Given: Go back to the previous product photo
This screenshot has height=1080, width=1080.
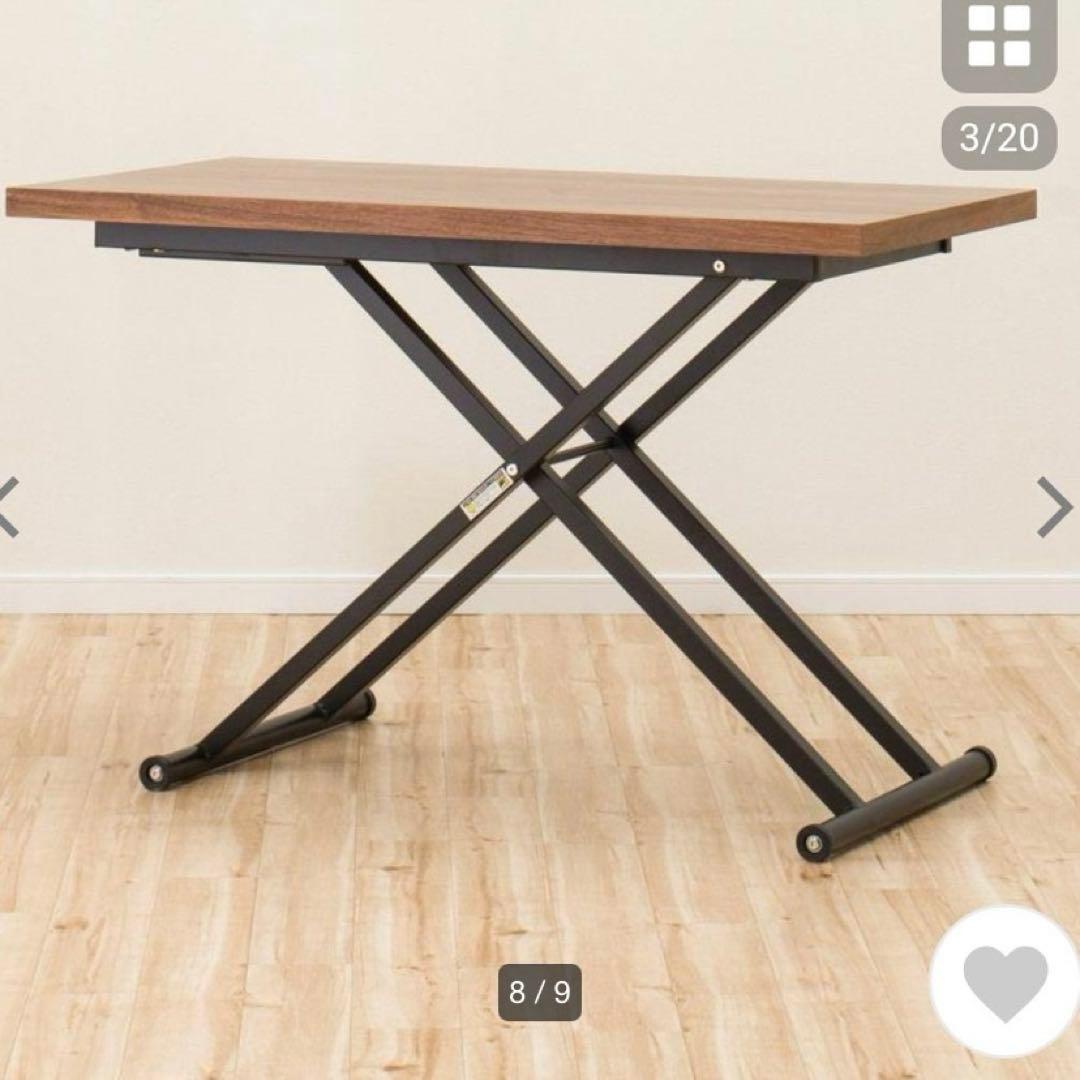Looking at the screenshot, I should point(8,507).
